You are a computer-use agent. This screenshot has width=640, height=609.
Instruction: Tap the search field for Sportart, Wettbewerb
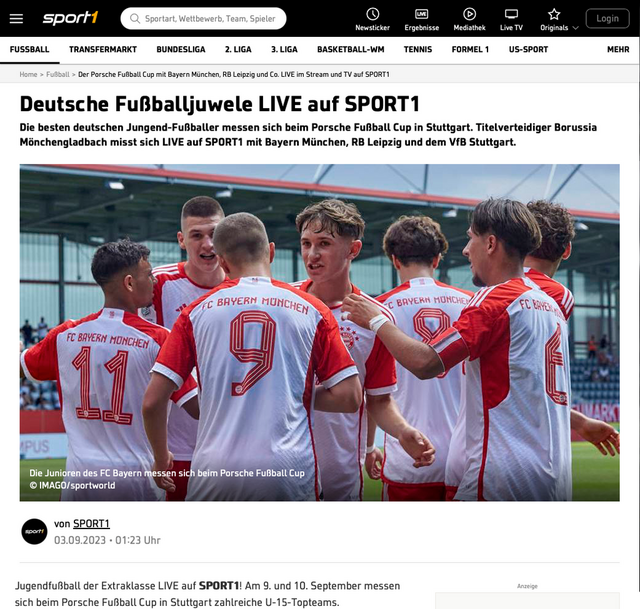point(204,18)
